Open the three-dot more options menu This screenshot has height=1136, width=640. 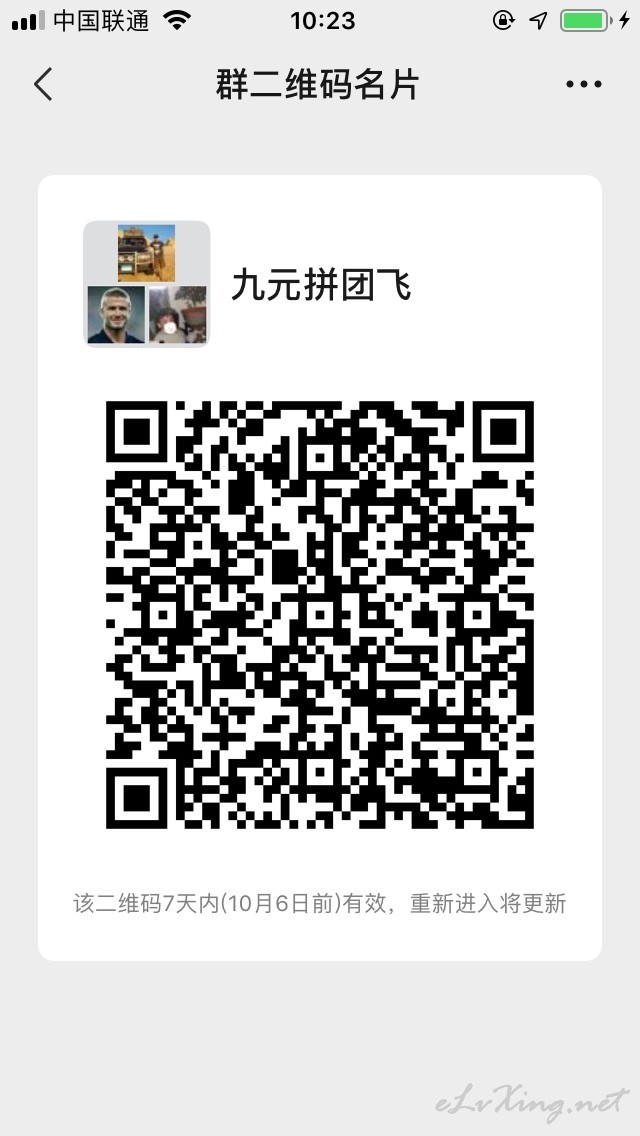583,84
